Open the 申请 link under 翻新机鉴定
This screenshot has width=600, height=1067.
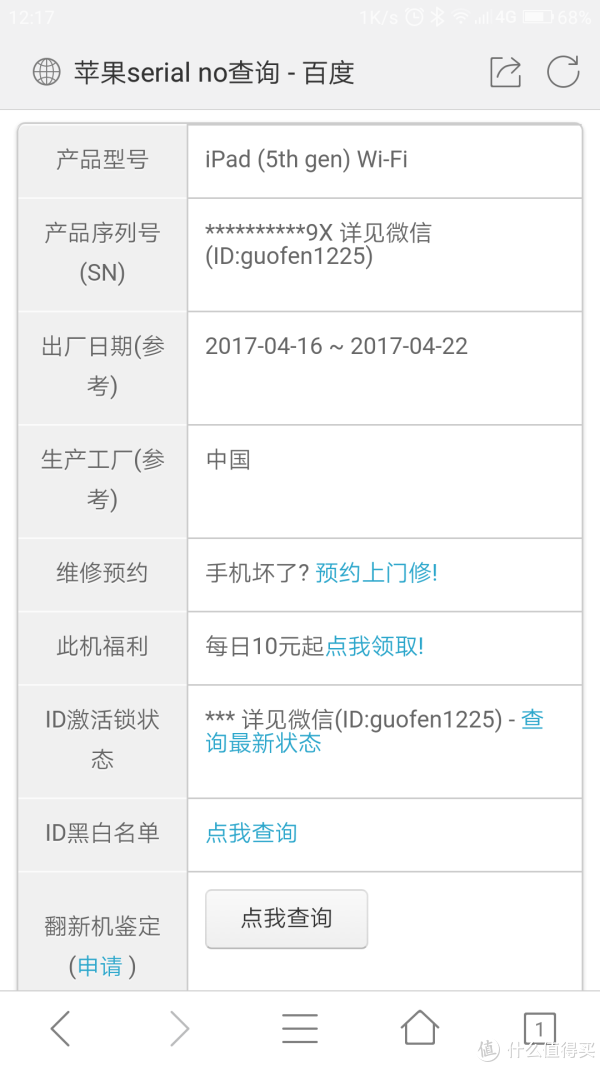click(x=100, y=966)
